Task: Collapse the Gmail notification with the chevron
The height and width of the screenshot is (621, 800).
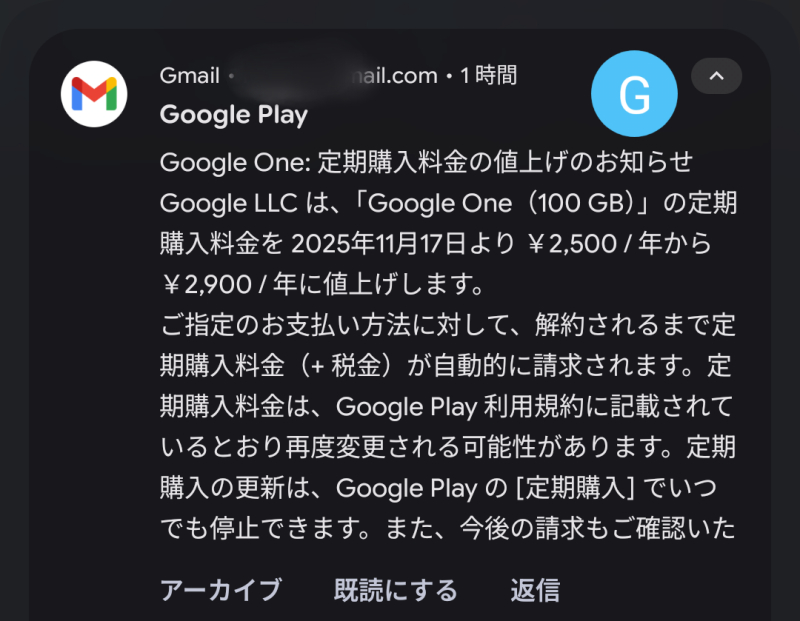Action: tap(716, 76)
